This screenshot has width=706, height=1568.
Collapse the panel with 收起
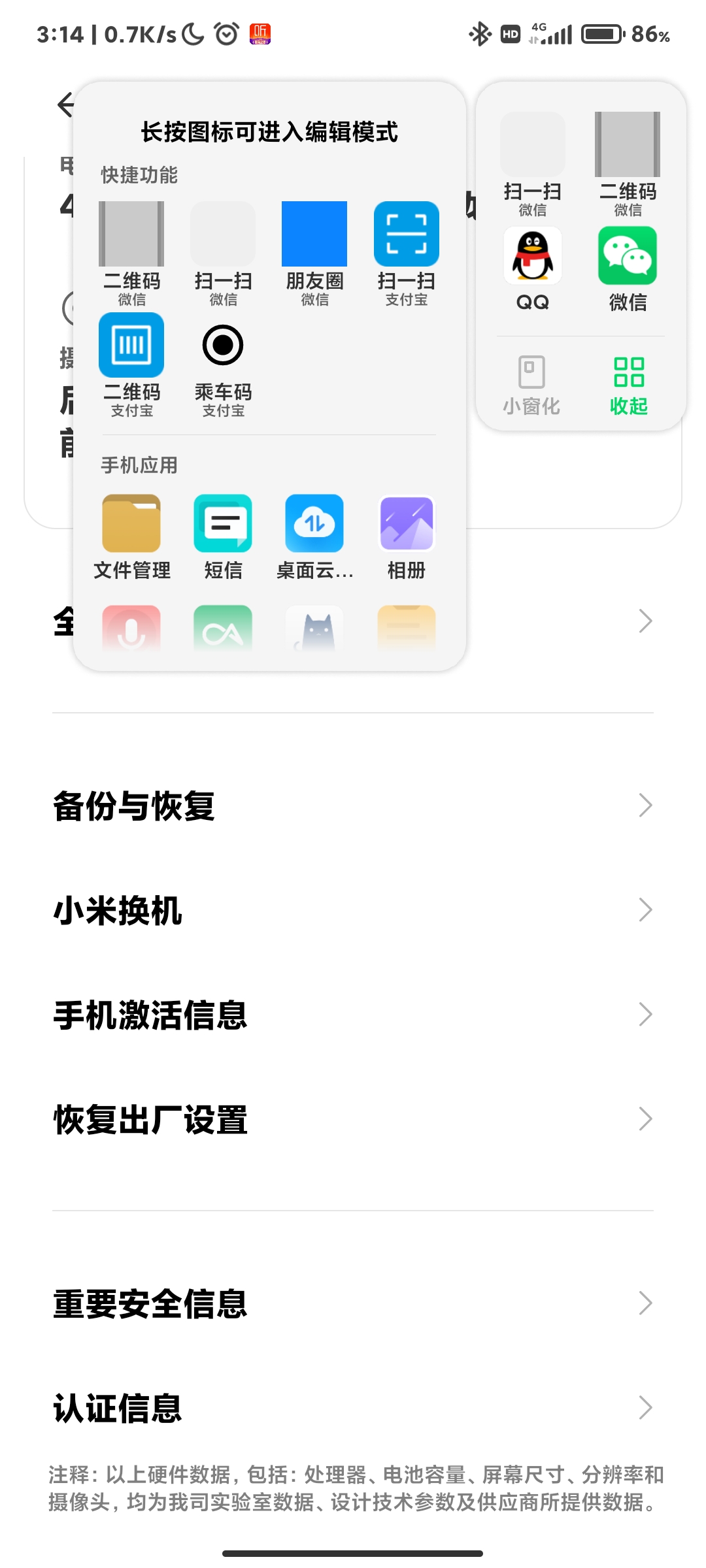tap(629, 385)
